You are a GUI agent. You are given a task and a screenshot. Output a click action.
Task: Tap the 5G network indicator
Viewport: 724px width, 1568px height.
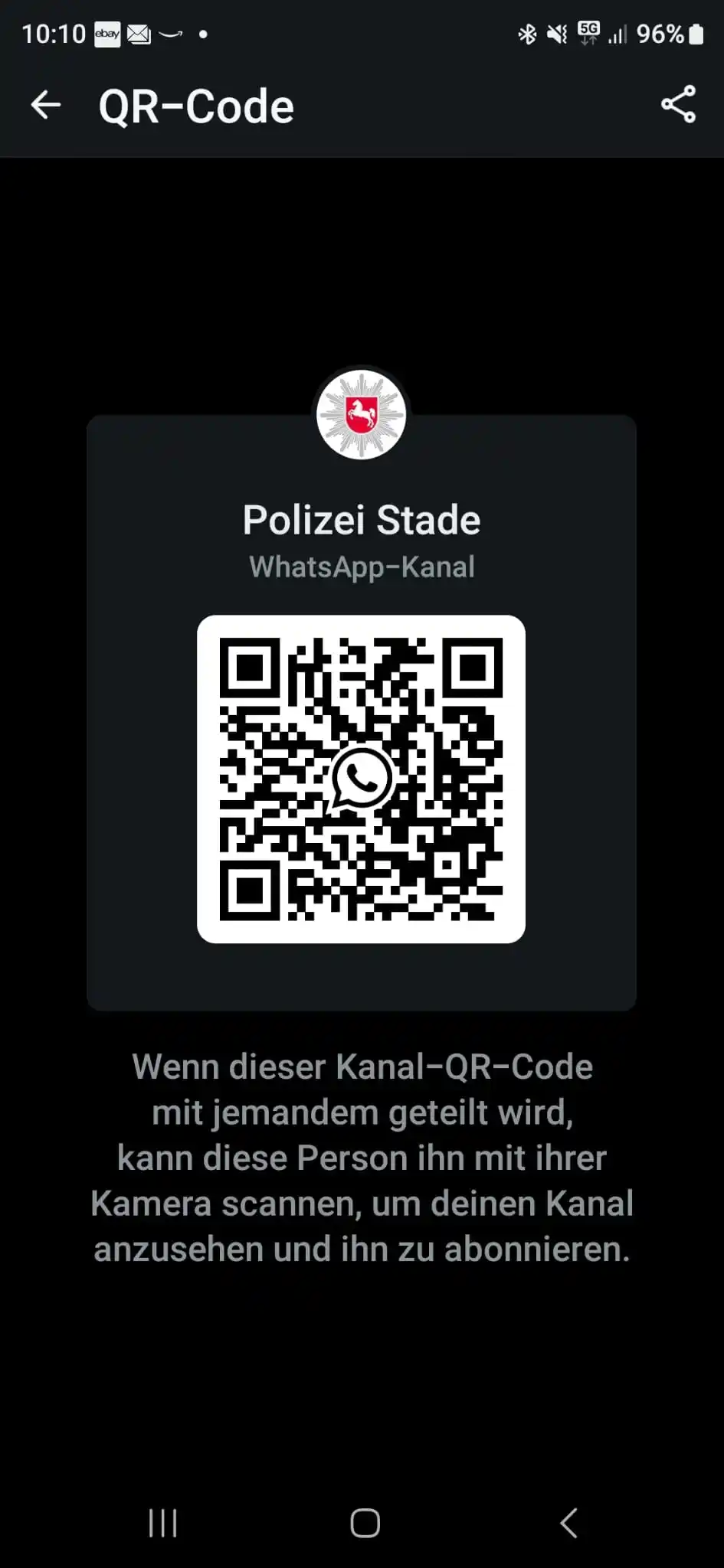(x=590, y=34)
